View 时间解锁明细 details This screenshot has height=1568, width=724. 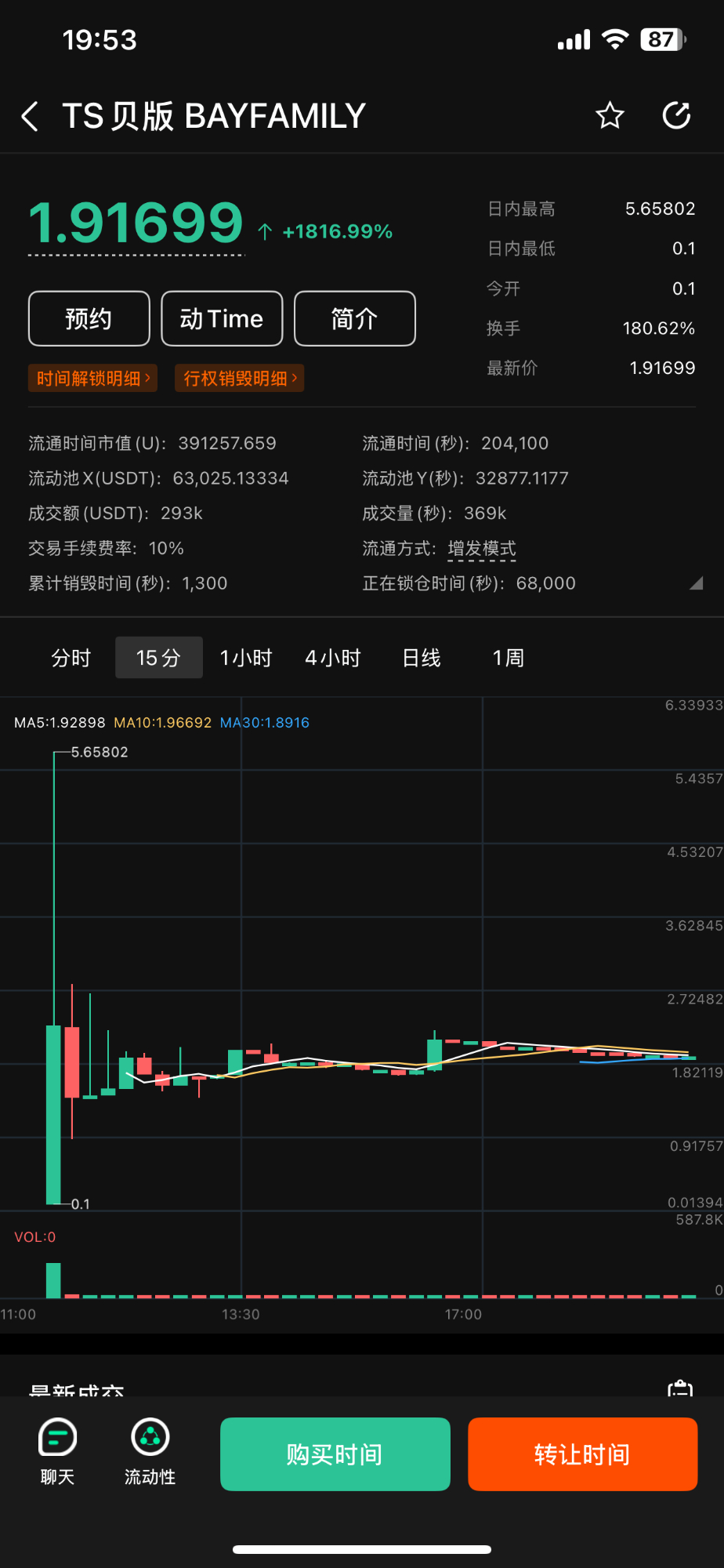92,379
